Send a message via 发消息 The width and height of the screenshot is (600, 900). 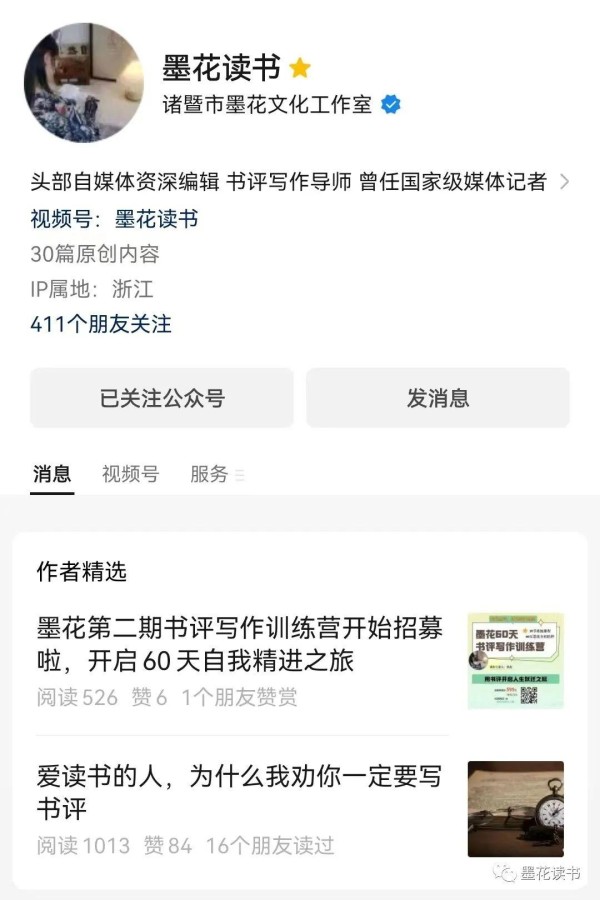pyautogui.click(x=438, y=398)
